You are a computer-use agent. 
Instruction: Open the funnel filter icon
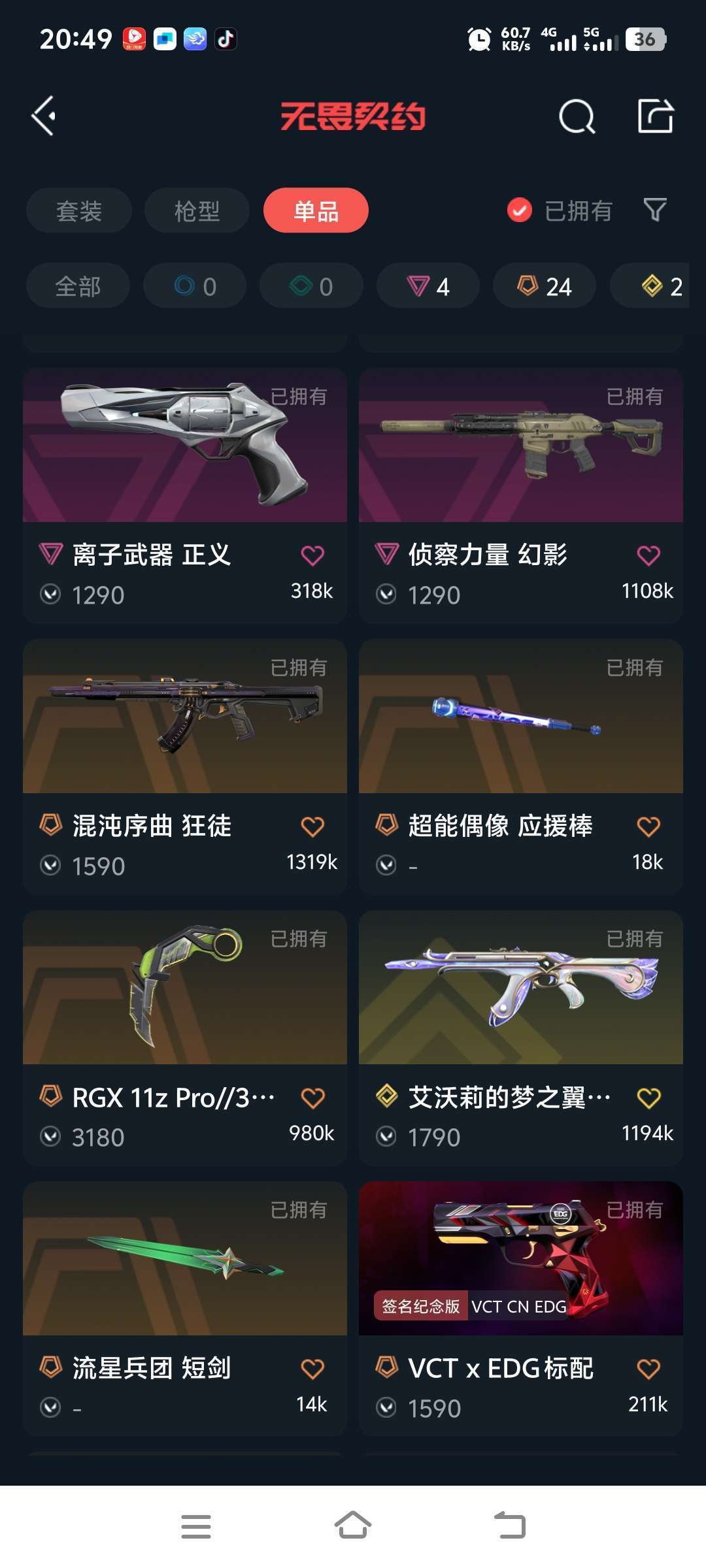(x=655, y=210)
